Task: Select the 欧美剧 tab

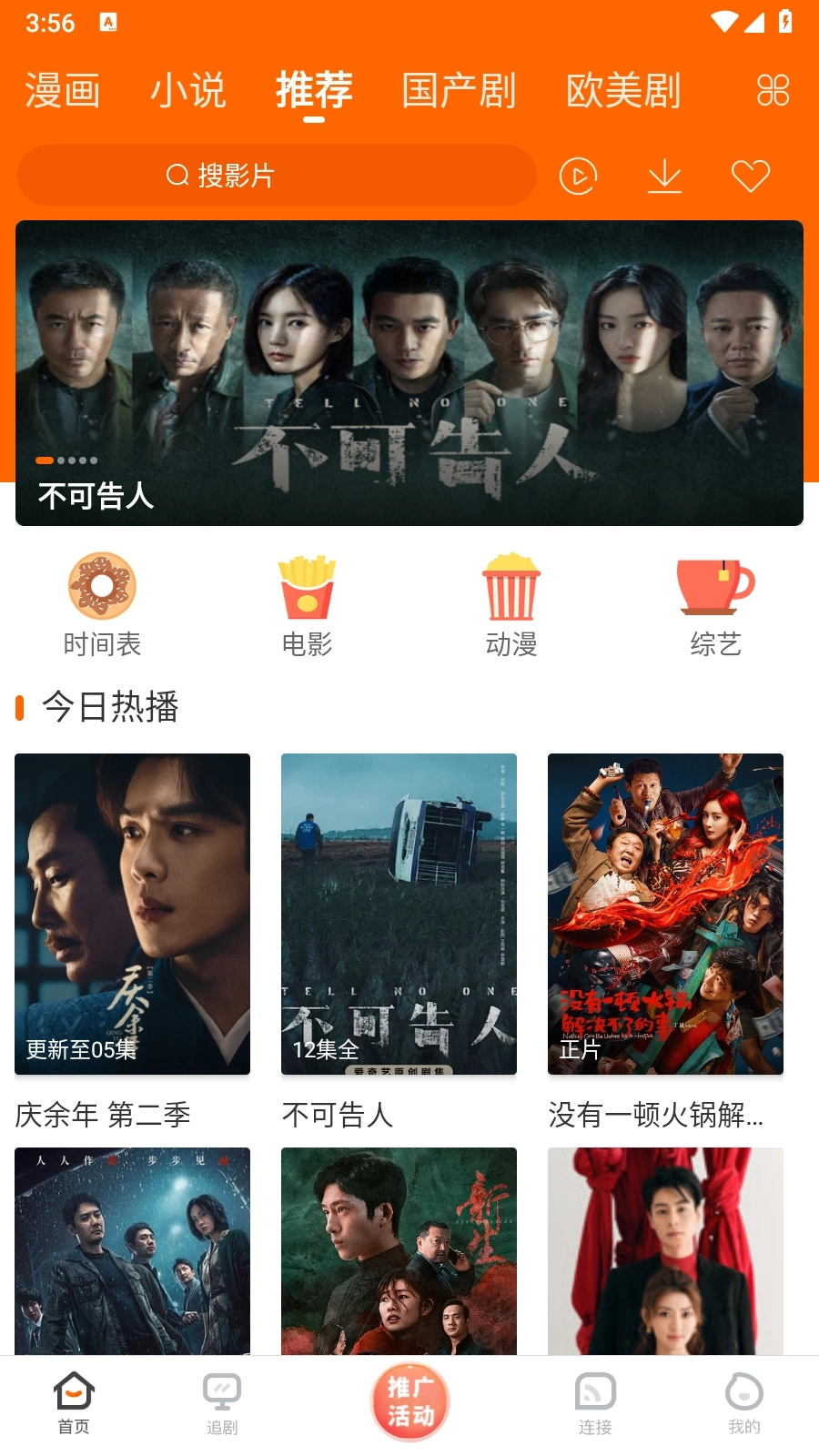Action: (623, 90)
